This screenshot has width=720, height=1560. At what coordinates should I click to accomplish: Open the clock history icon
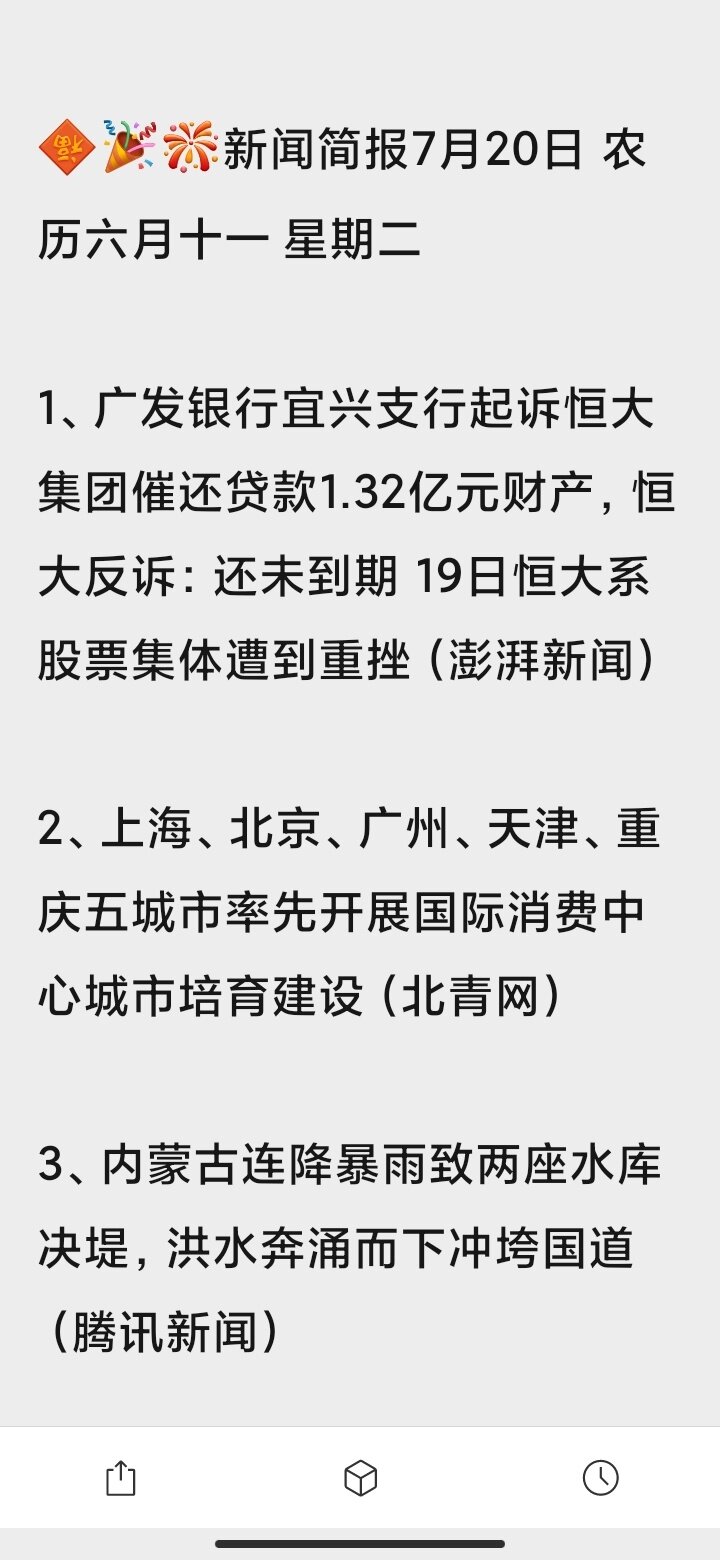(600, 1477)
